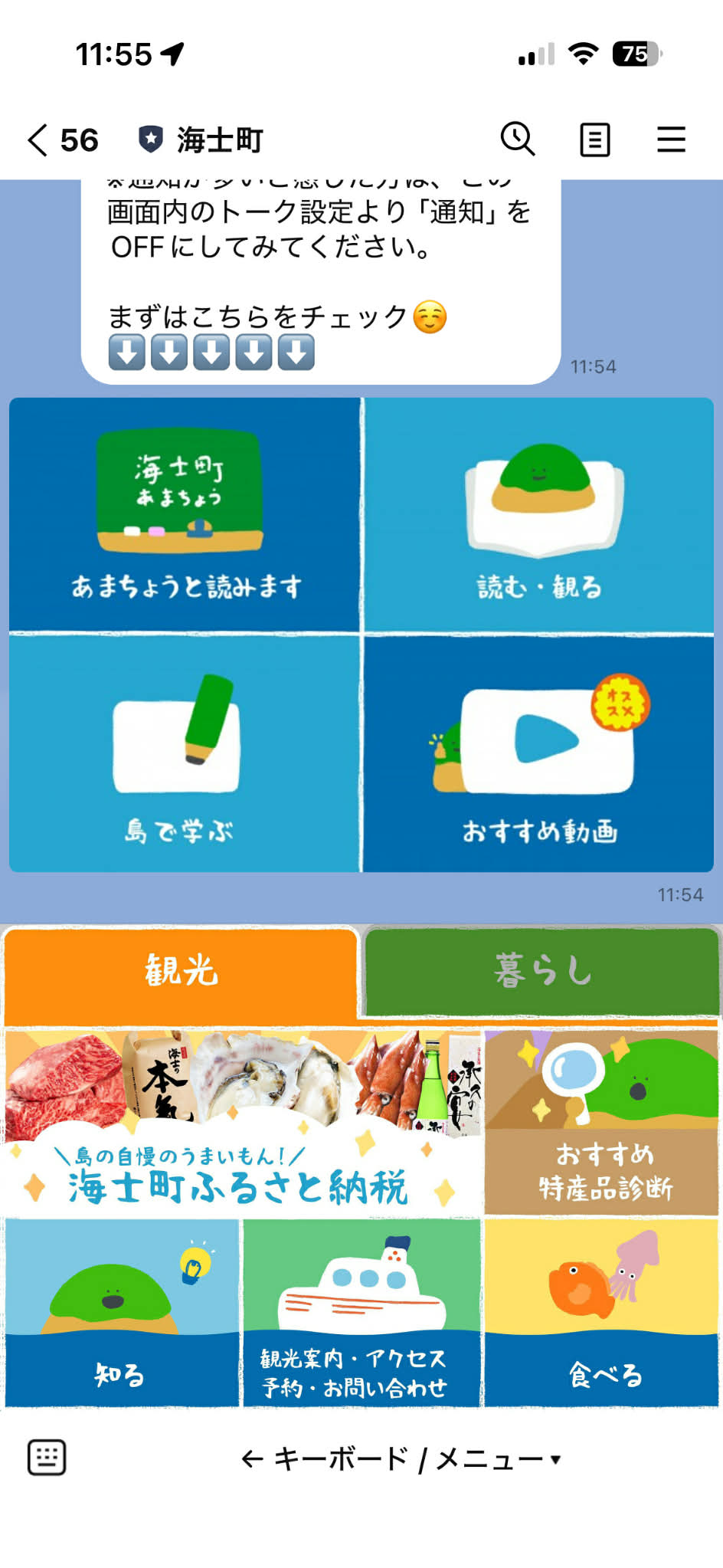Image resolution: width=723 pixels, height=1568 pixels.
Task: View the おすすめ動画 tile
Action: point(539,754)
